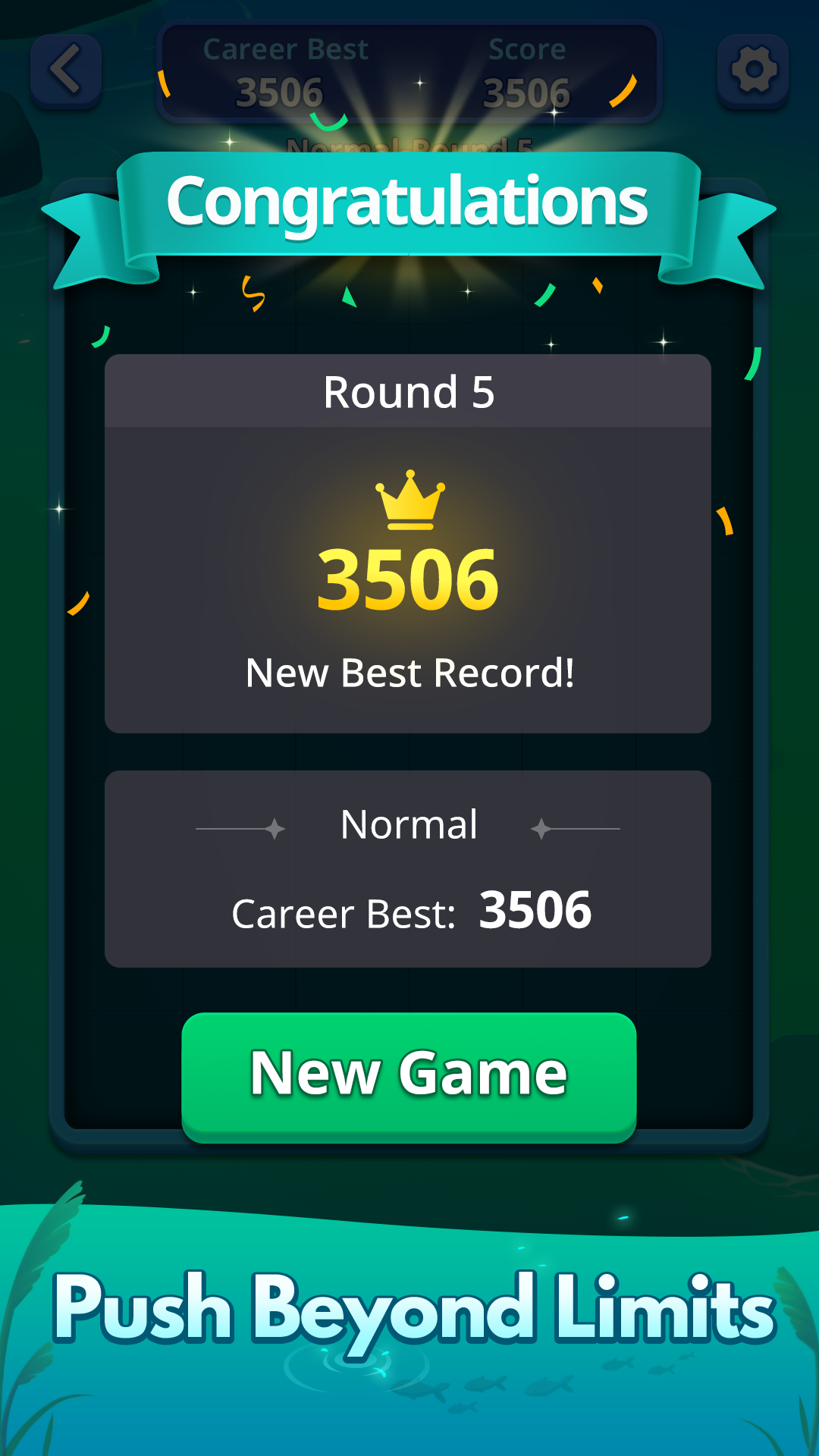Click the New Best Record text

pyautogui.click(x=409, y=673)
